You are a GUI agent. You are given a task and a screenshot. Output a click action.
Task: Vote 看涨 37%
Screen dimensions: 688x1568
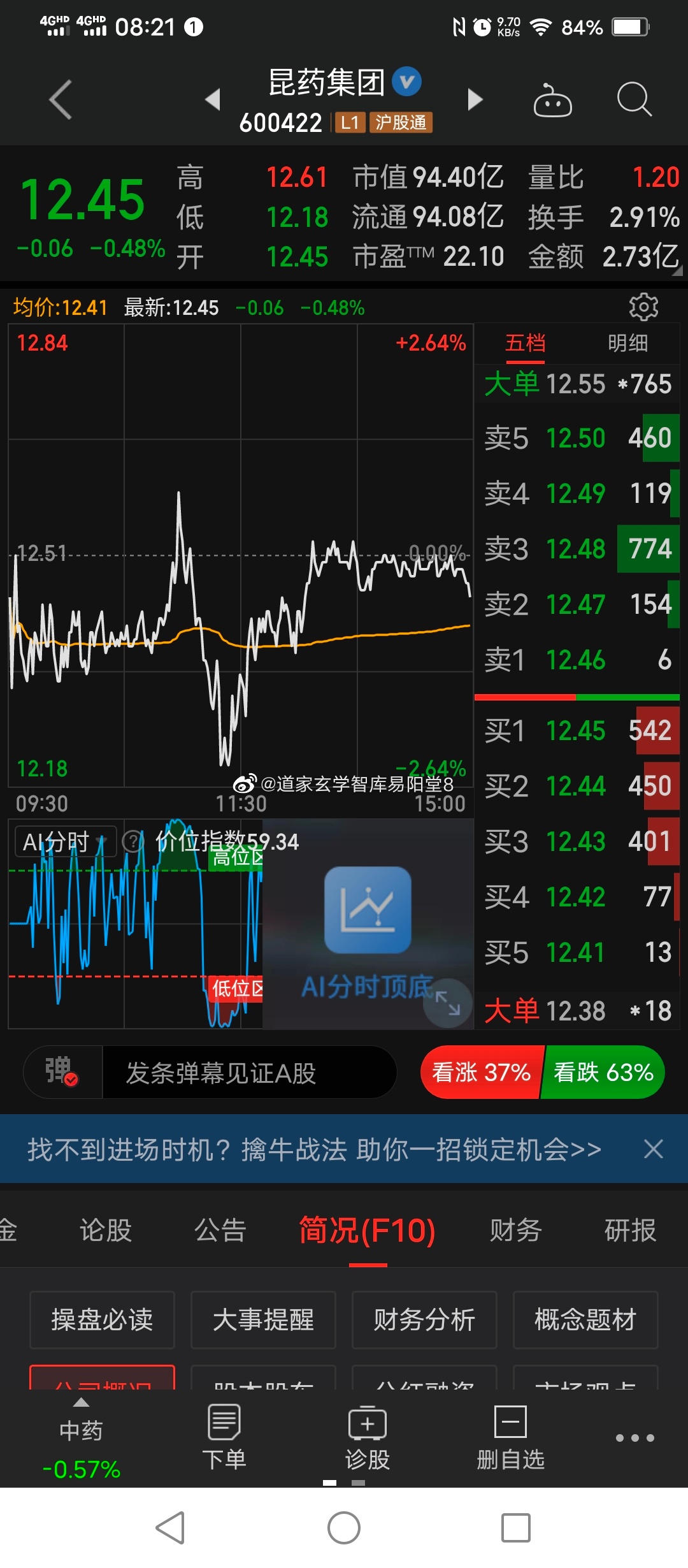482,1073
